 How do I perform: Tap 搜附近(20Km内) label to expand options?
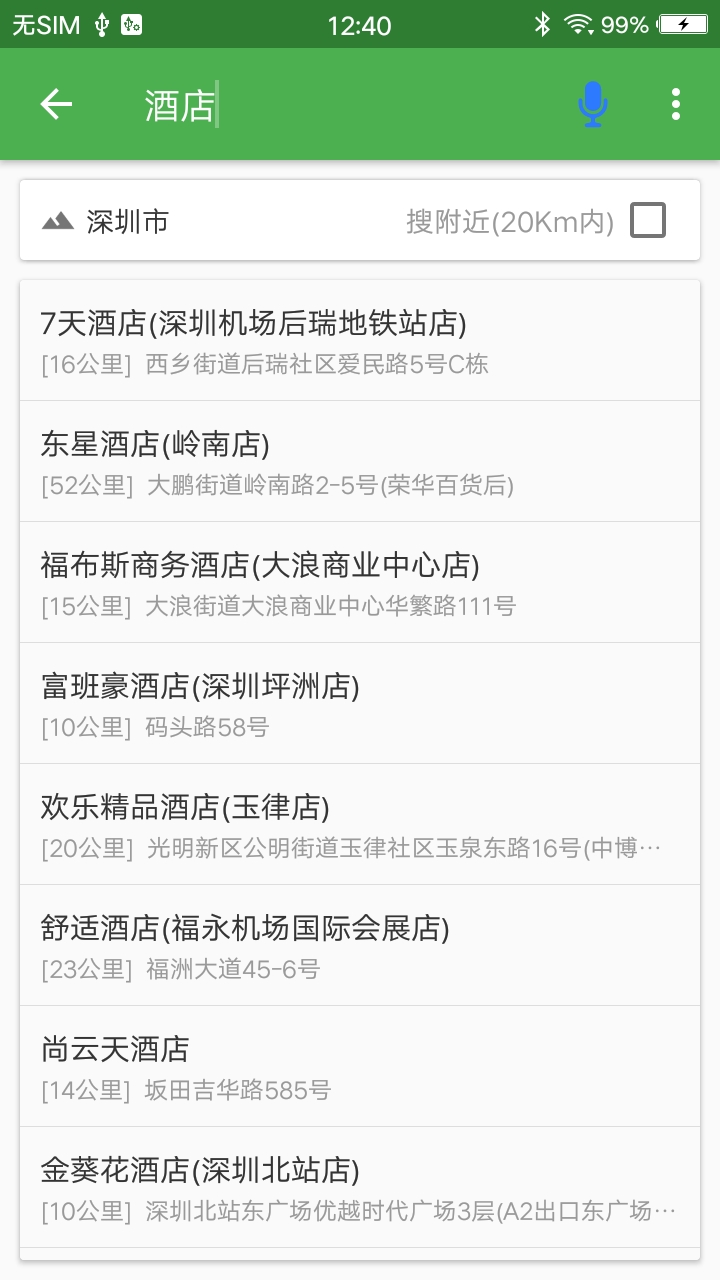tap(510, 221)
